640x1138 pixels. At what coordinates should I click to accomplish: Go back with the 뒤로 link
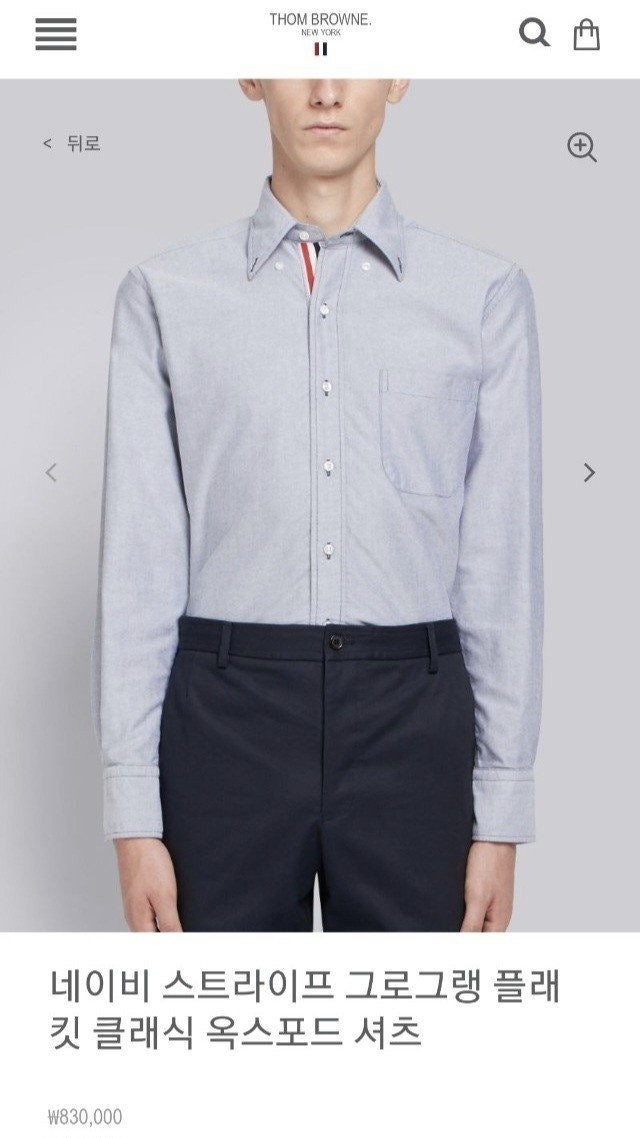pyautogui.click(x=72, y=144)
